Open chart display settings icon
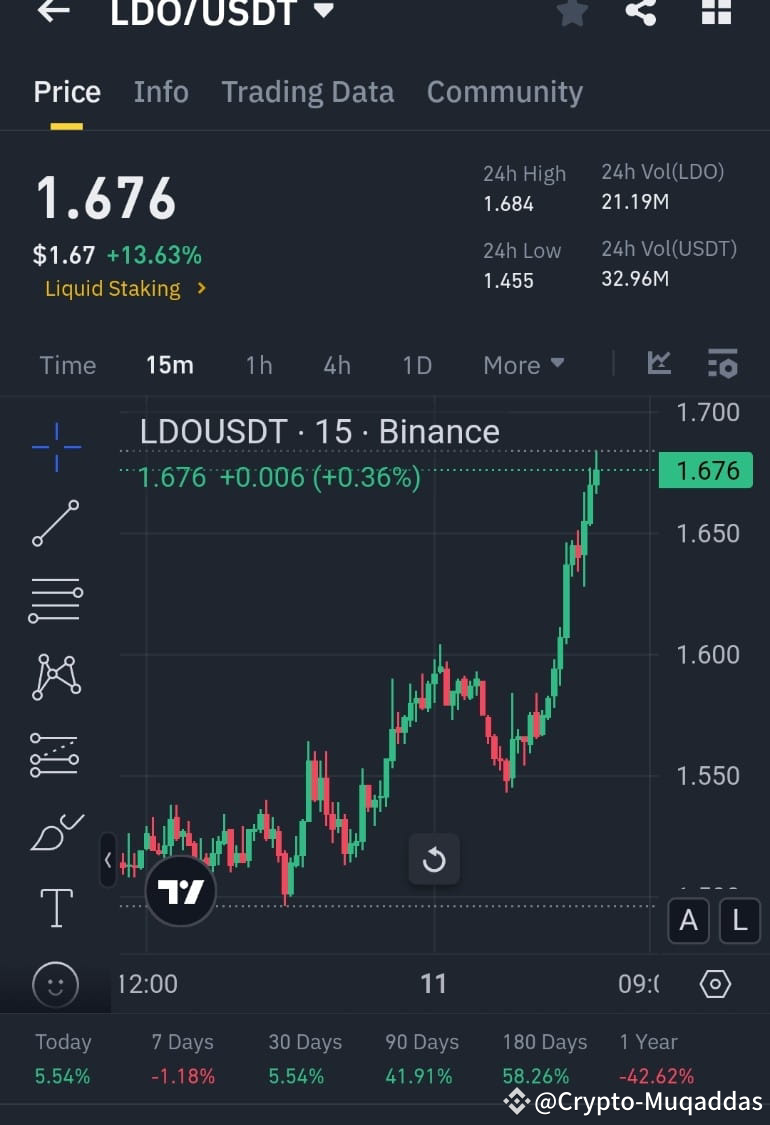 point(723,364)
